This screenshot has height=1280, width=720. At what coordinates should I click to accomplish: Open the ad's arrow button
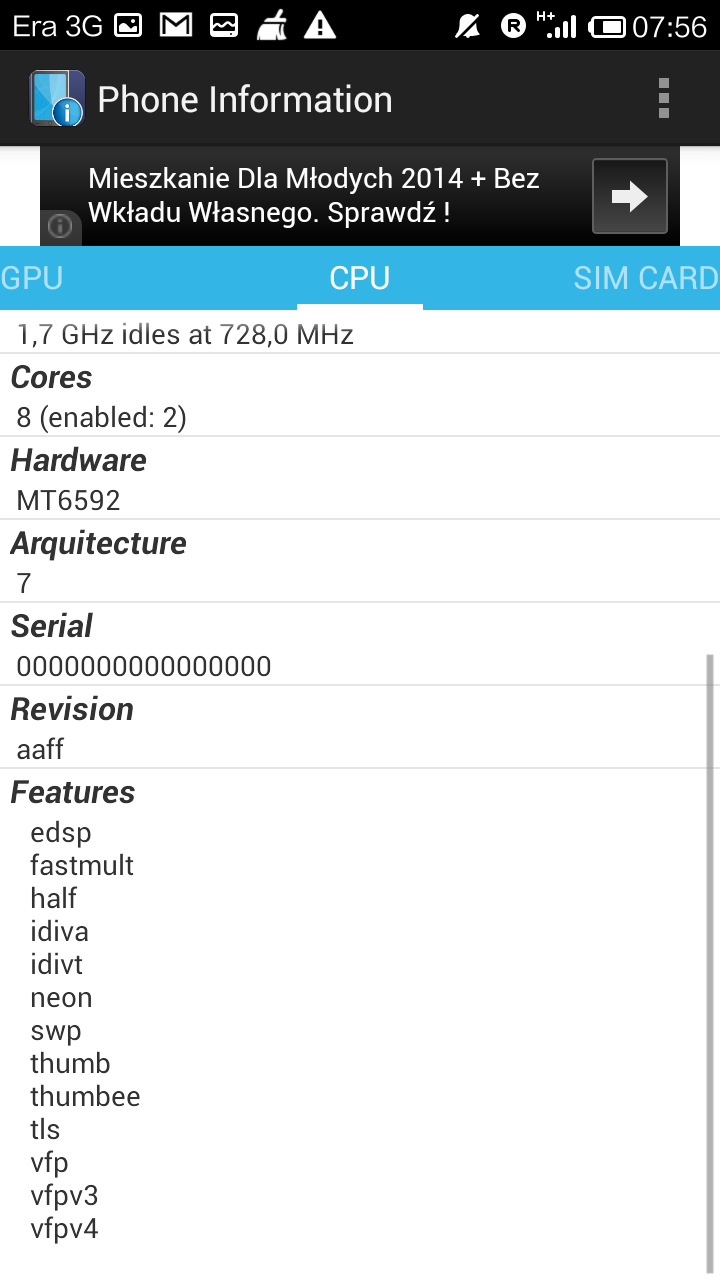629,196
